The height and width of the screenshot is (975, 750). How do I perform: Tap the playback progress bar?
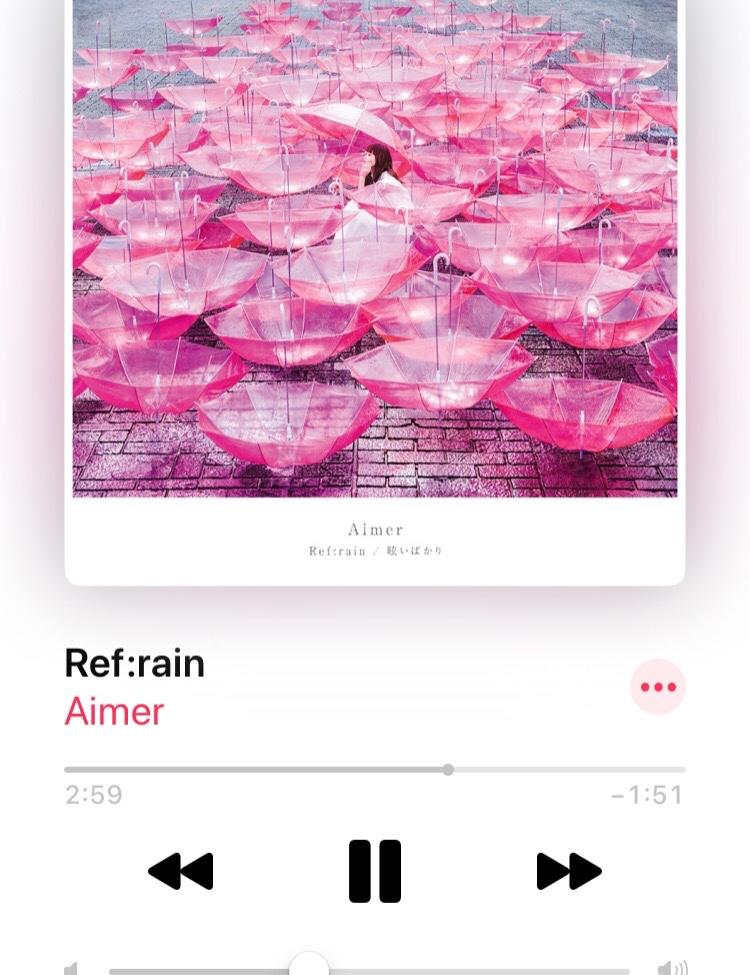pyautogui.click(x=375, y=770)
